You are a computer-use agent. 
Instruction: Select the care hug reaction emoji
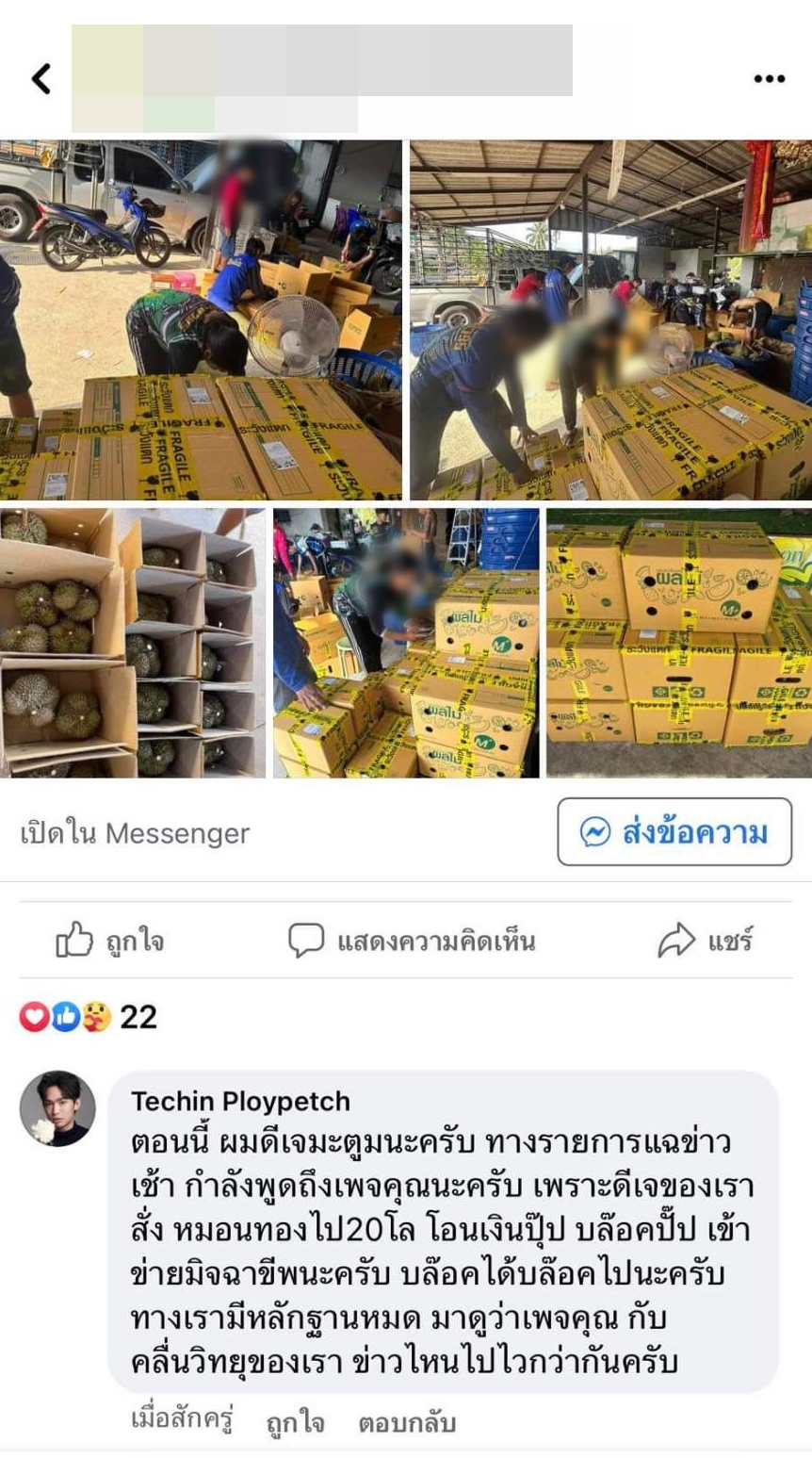click(x=93, y=1016)
